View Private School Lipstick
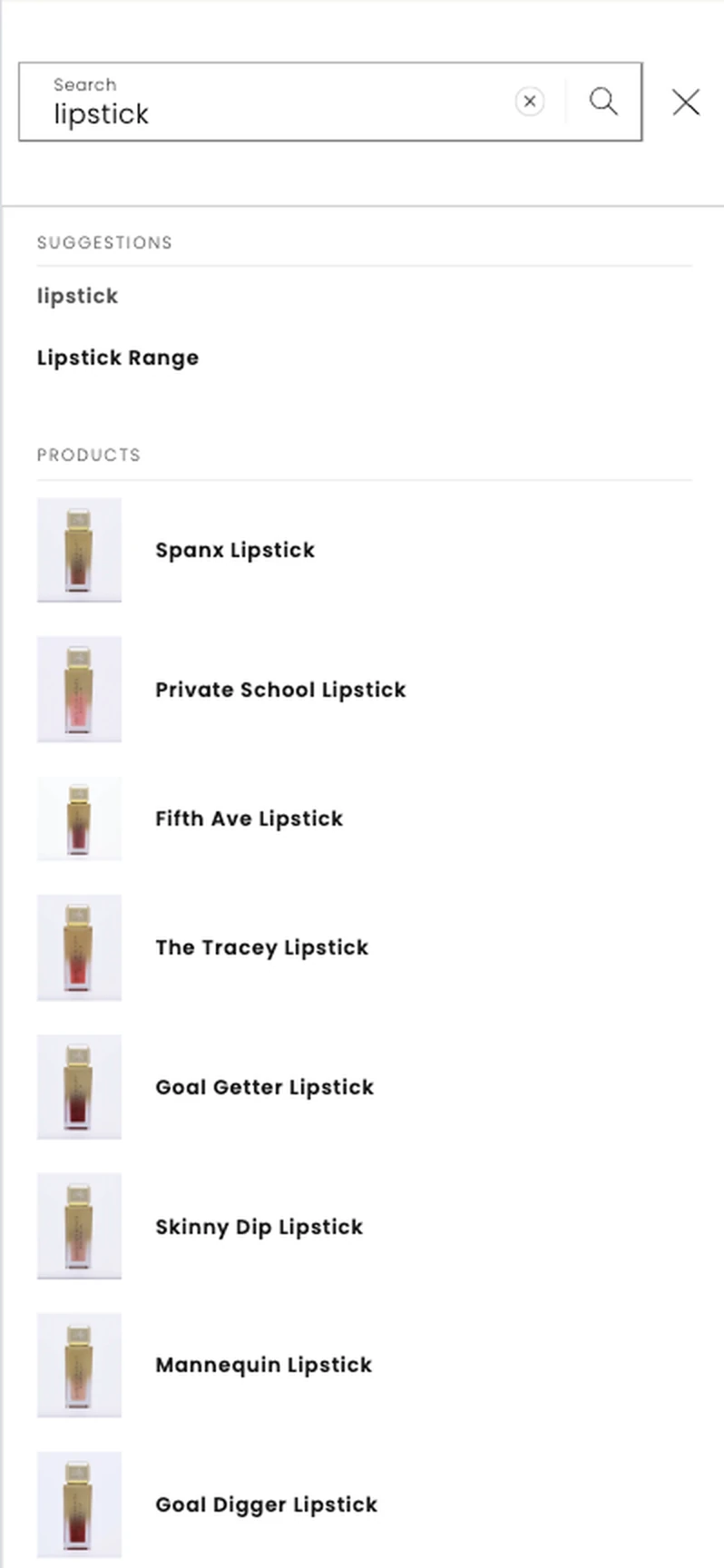The width and height of the screenshot is (724, 1568). (280, 690)
